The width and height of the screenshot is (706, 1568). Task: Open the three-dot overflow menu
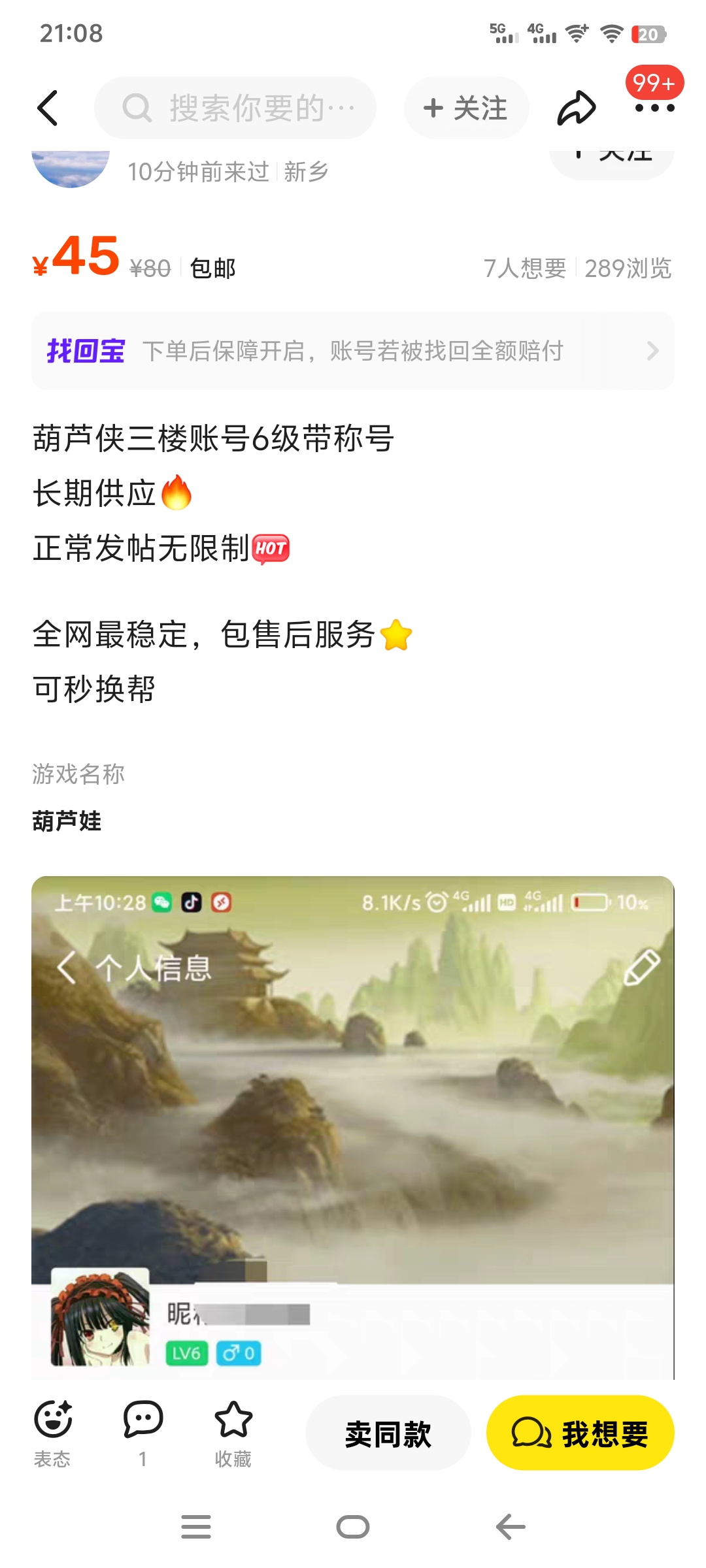click(654, 108)
